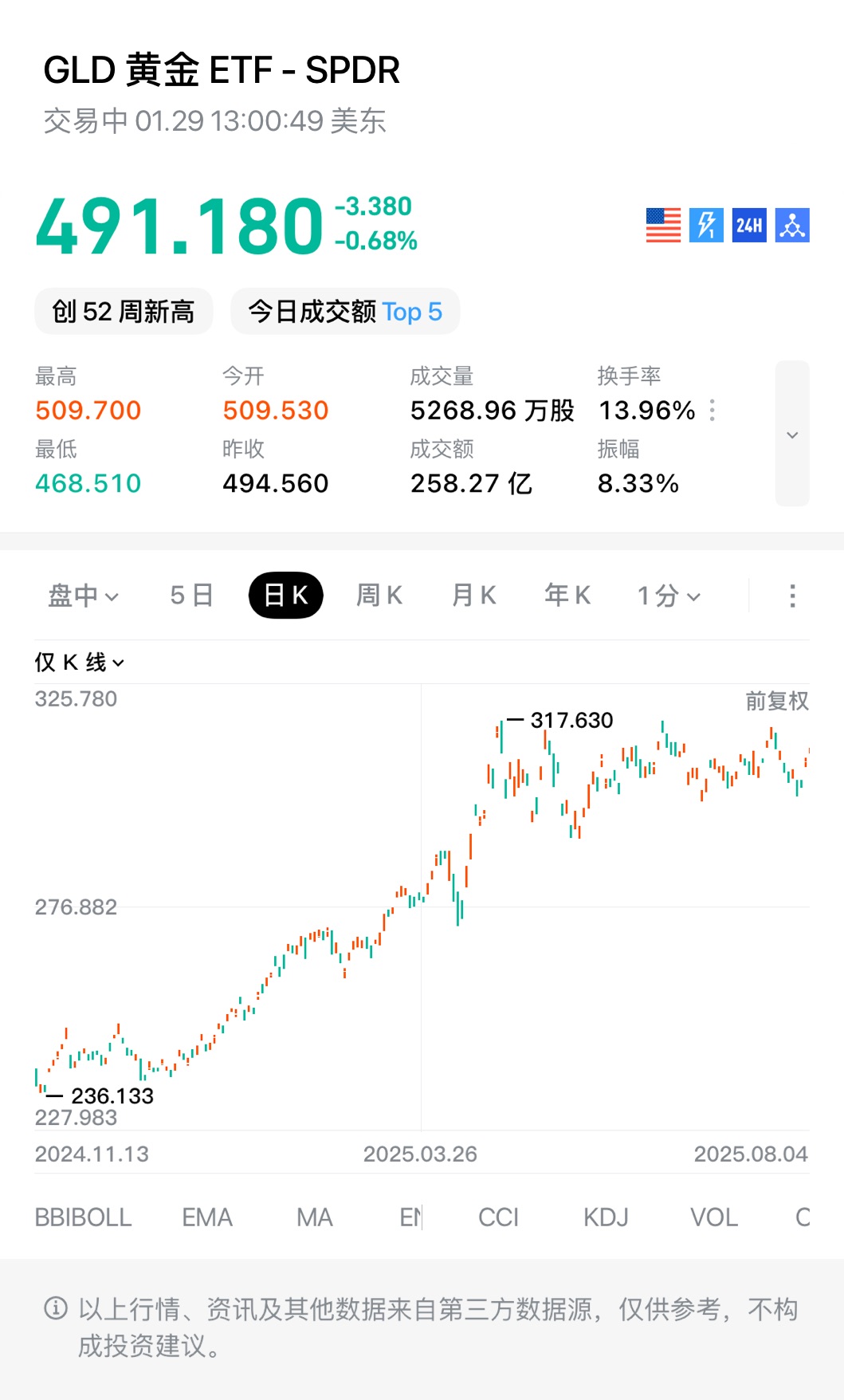Expand the quote details panel
The width and height of the screenshot is (844, 1400).
(x=792, y=435)
